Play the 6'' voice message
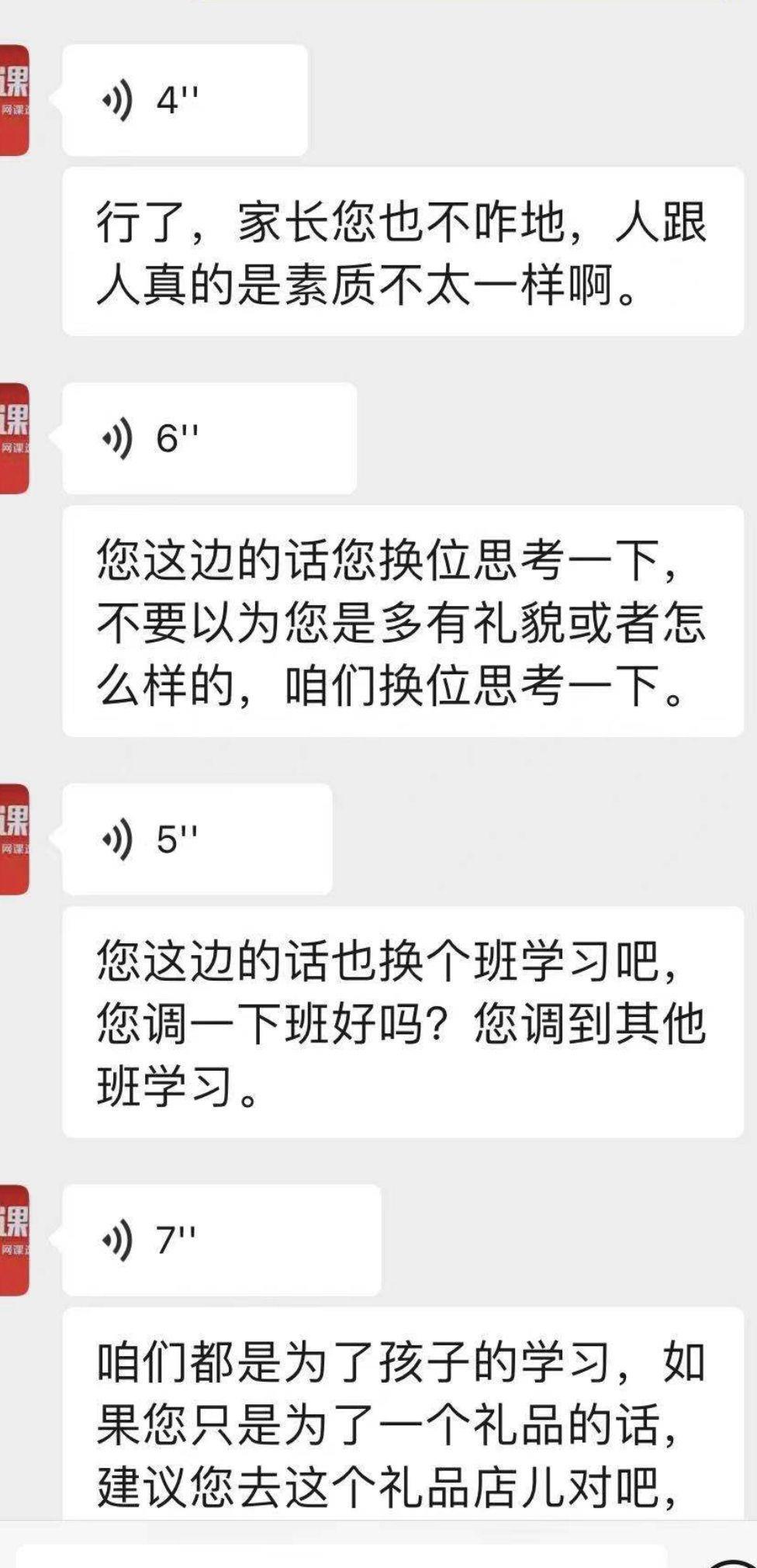 click(x=209, y=439)
